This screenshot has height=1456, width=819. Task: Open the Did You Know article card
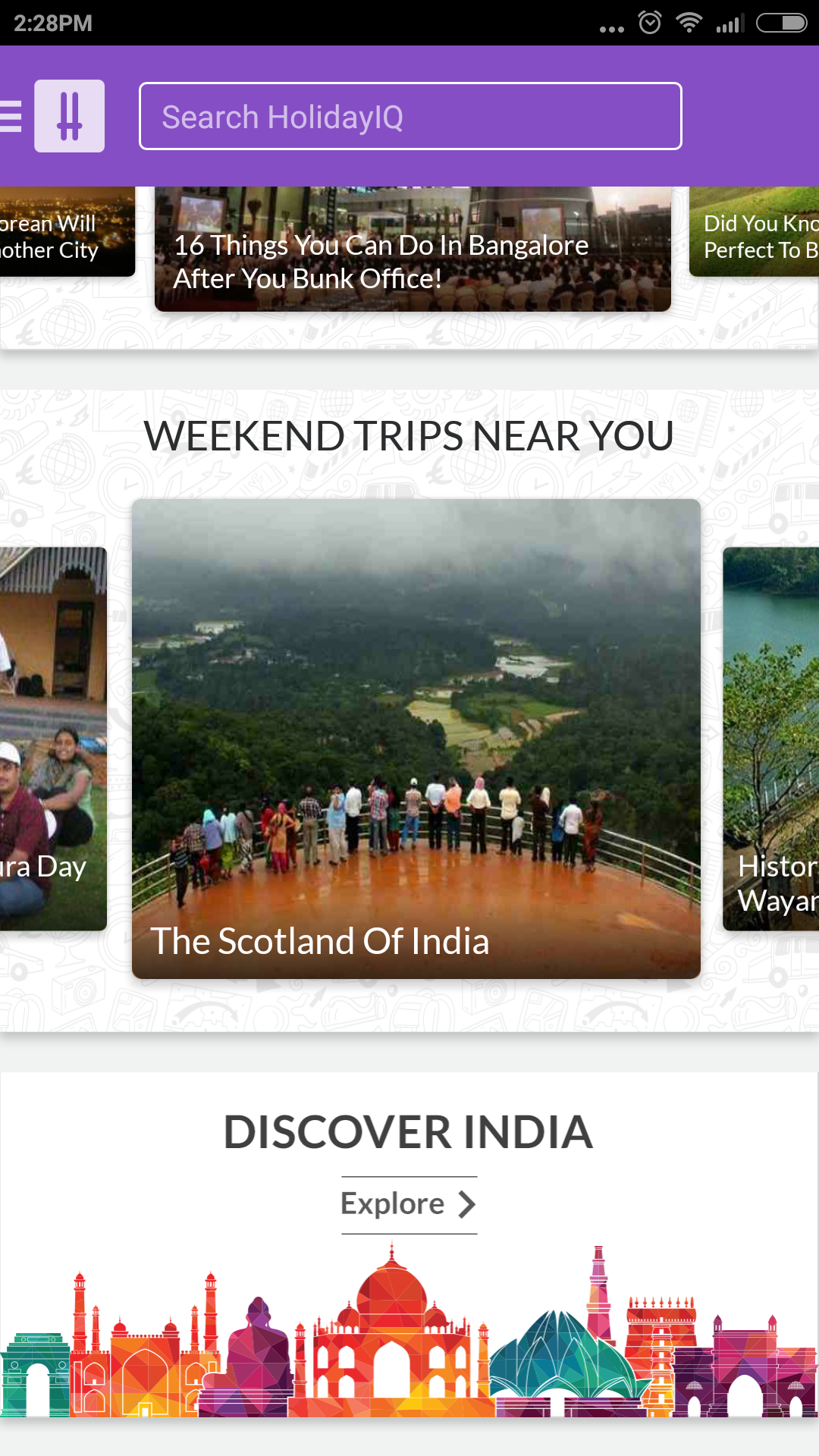[x=755, y=231]
